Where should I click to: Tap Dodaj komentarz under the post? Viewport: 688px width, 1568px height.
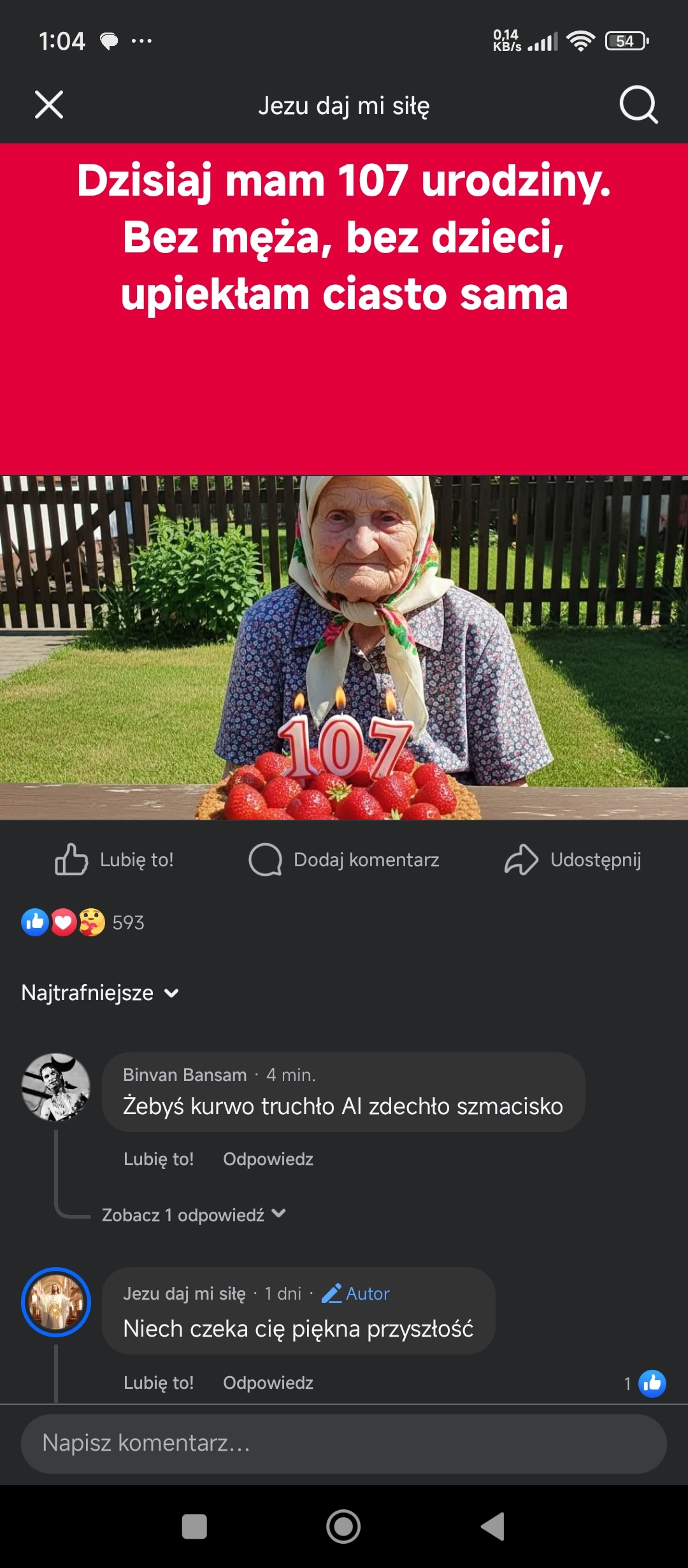point(344,859)
